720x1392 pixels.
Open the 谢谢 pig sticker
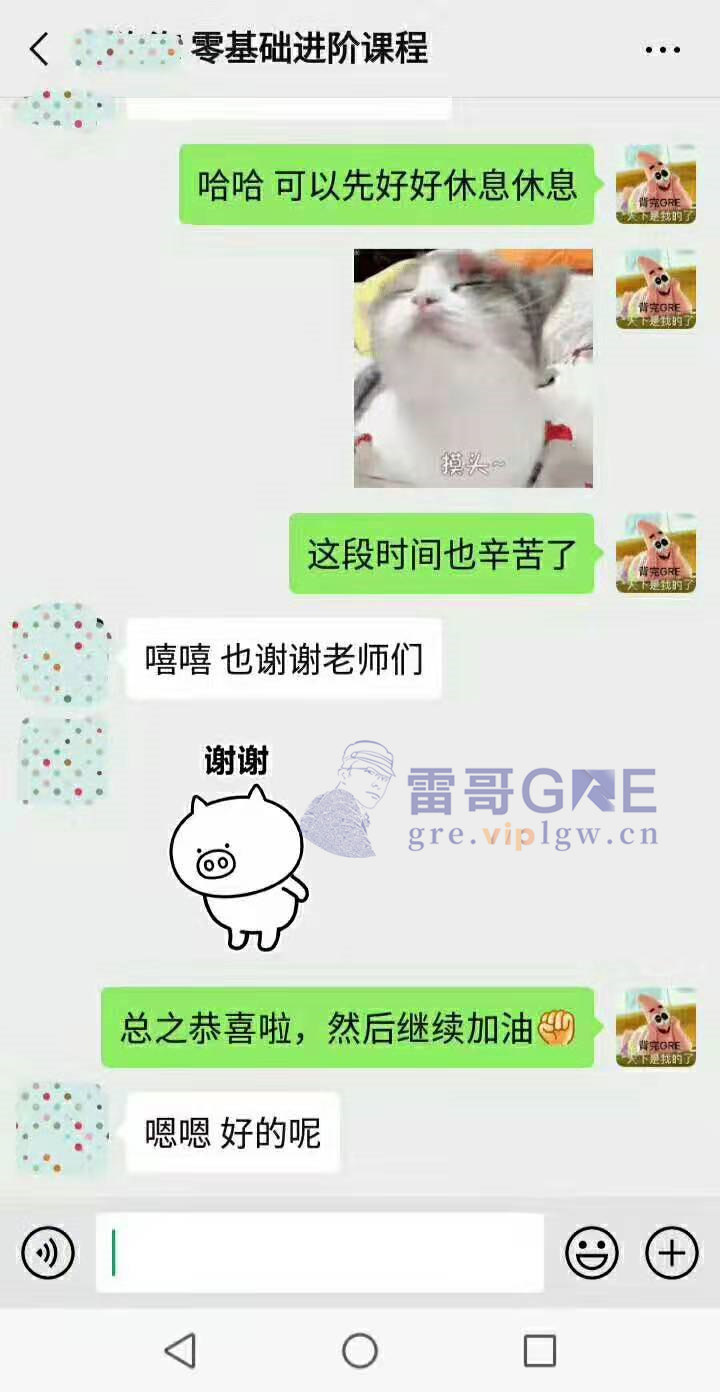[238, 850]
